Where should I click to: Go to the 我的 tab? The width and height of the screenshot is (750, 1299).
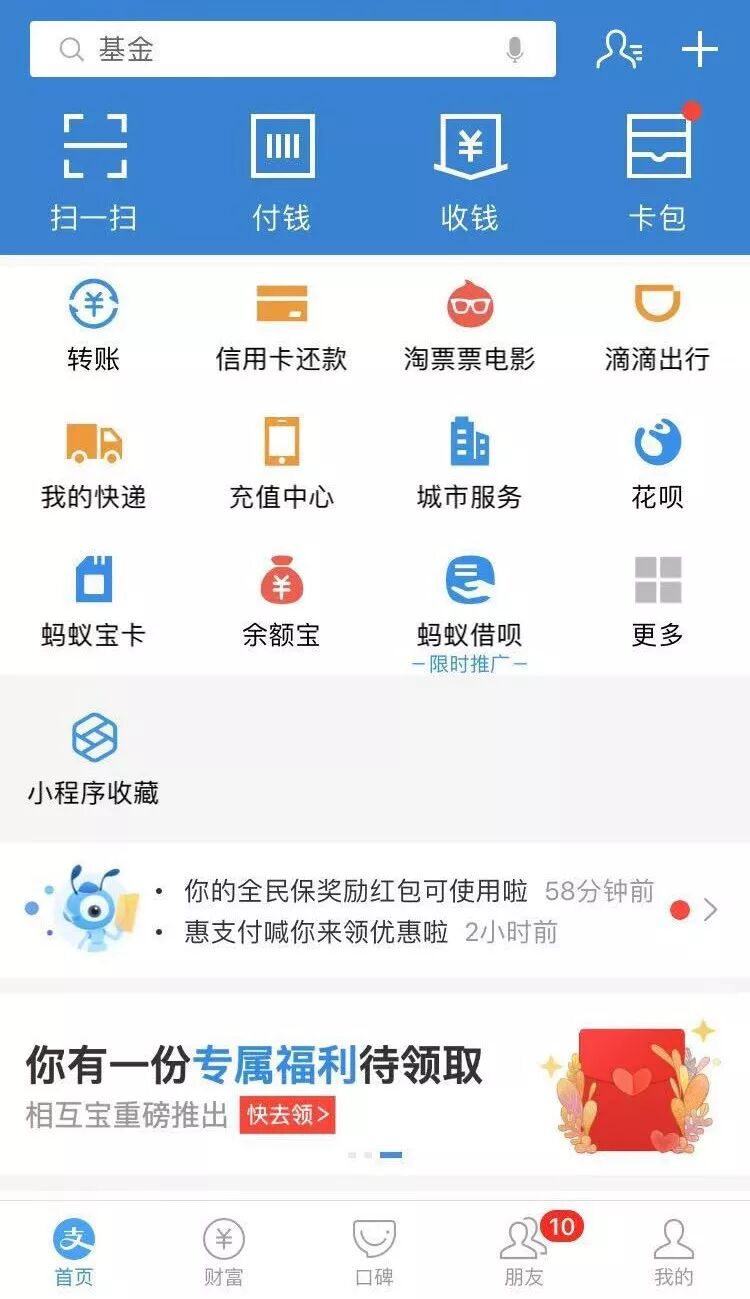(673, 1252)
